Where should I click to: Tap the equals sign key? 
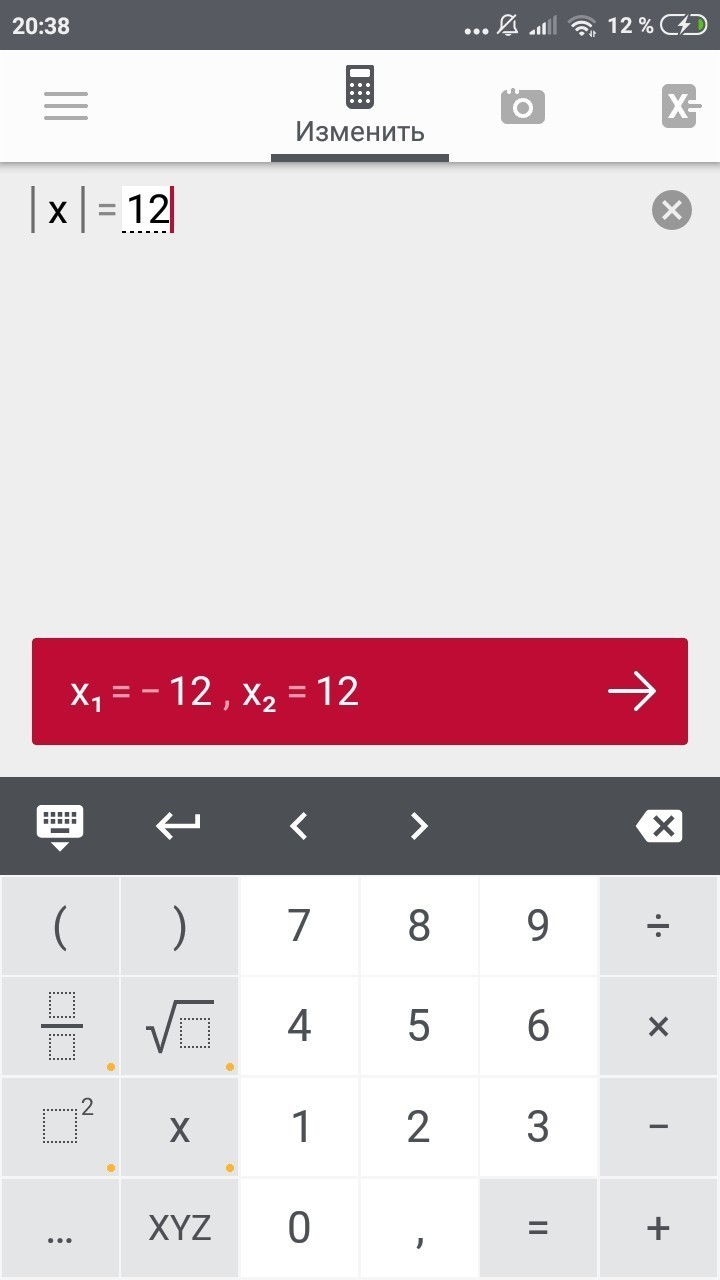point(538,1228)
